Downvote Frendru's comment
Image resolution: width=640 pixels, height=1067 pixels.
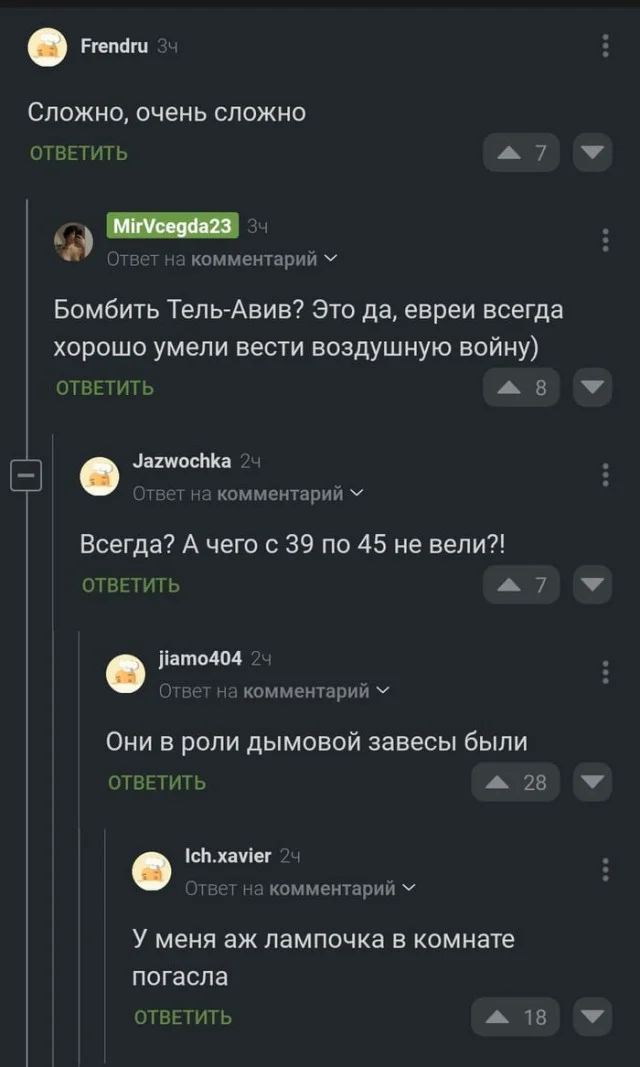592,153
